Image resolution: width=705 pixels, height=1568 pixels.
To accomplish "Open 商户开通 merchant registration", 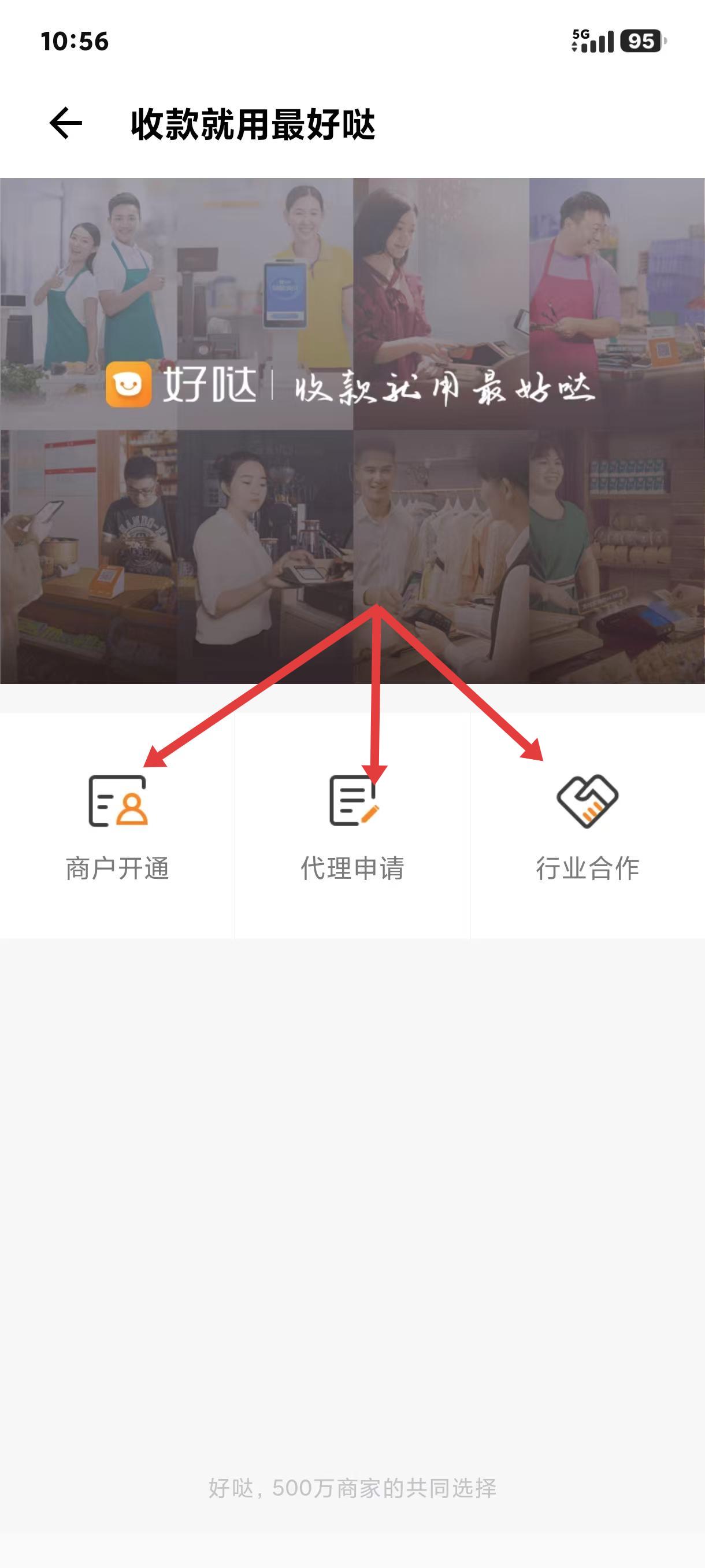I will coord(117,826).
